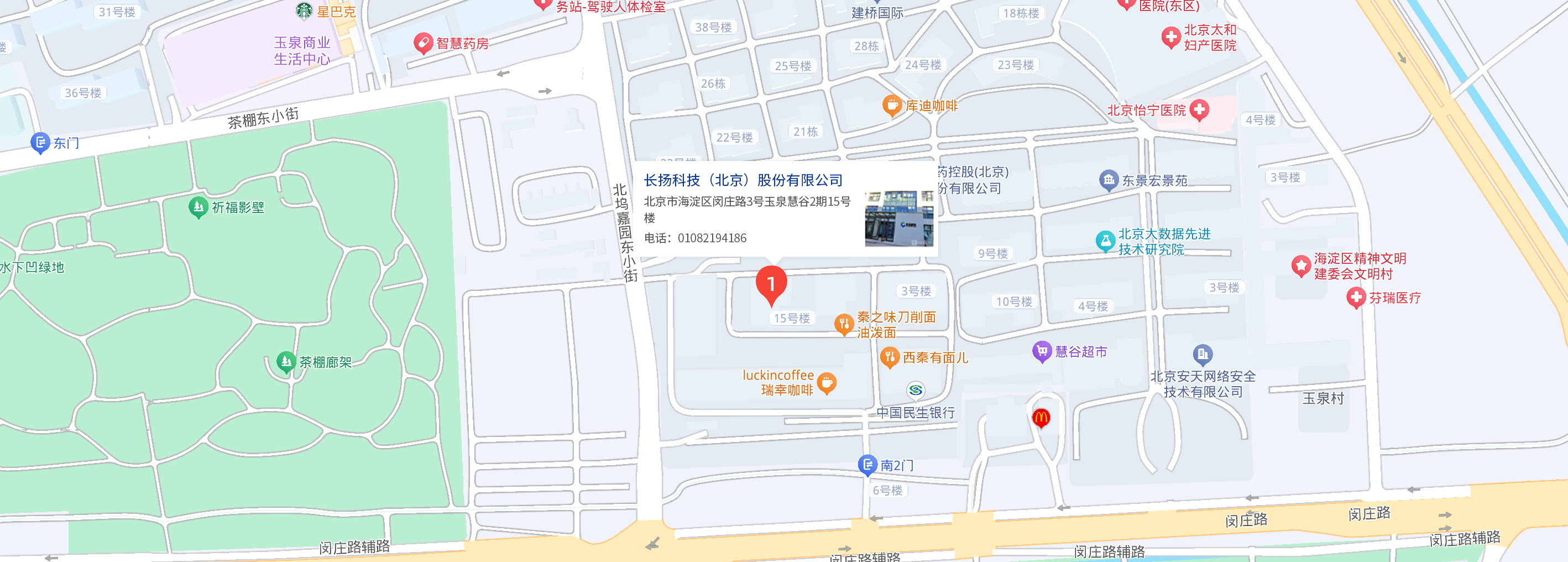The height and width of the screenshot is (562, 1568).
Task: Select the luckincoffee 瑞幸咖啡 map marker
Action: tap(826, 383)
